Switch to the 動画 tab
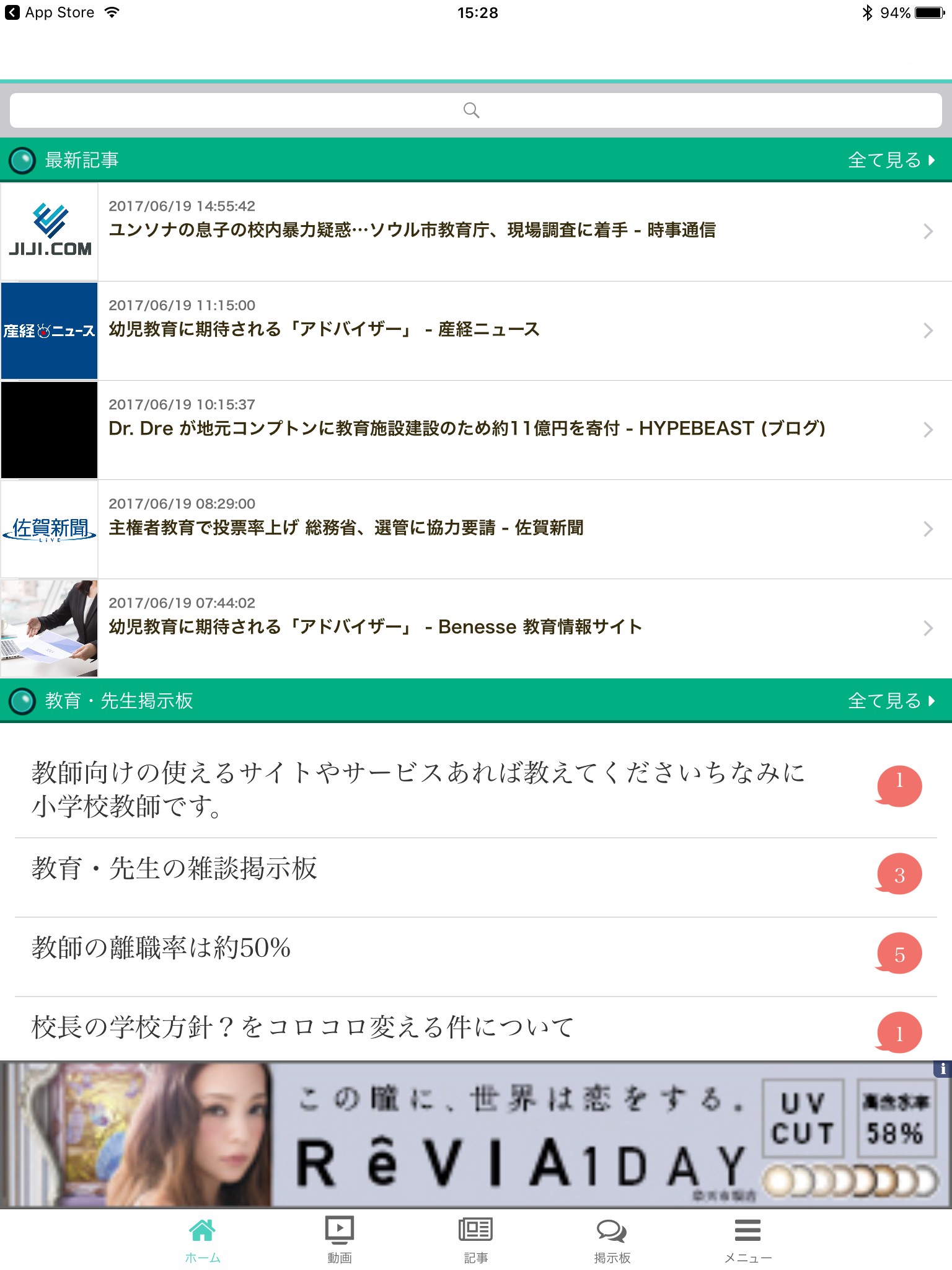 (x=340, y=1240)
